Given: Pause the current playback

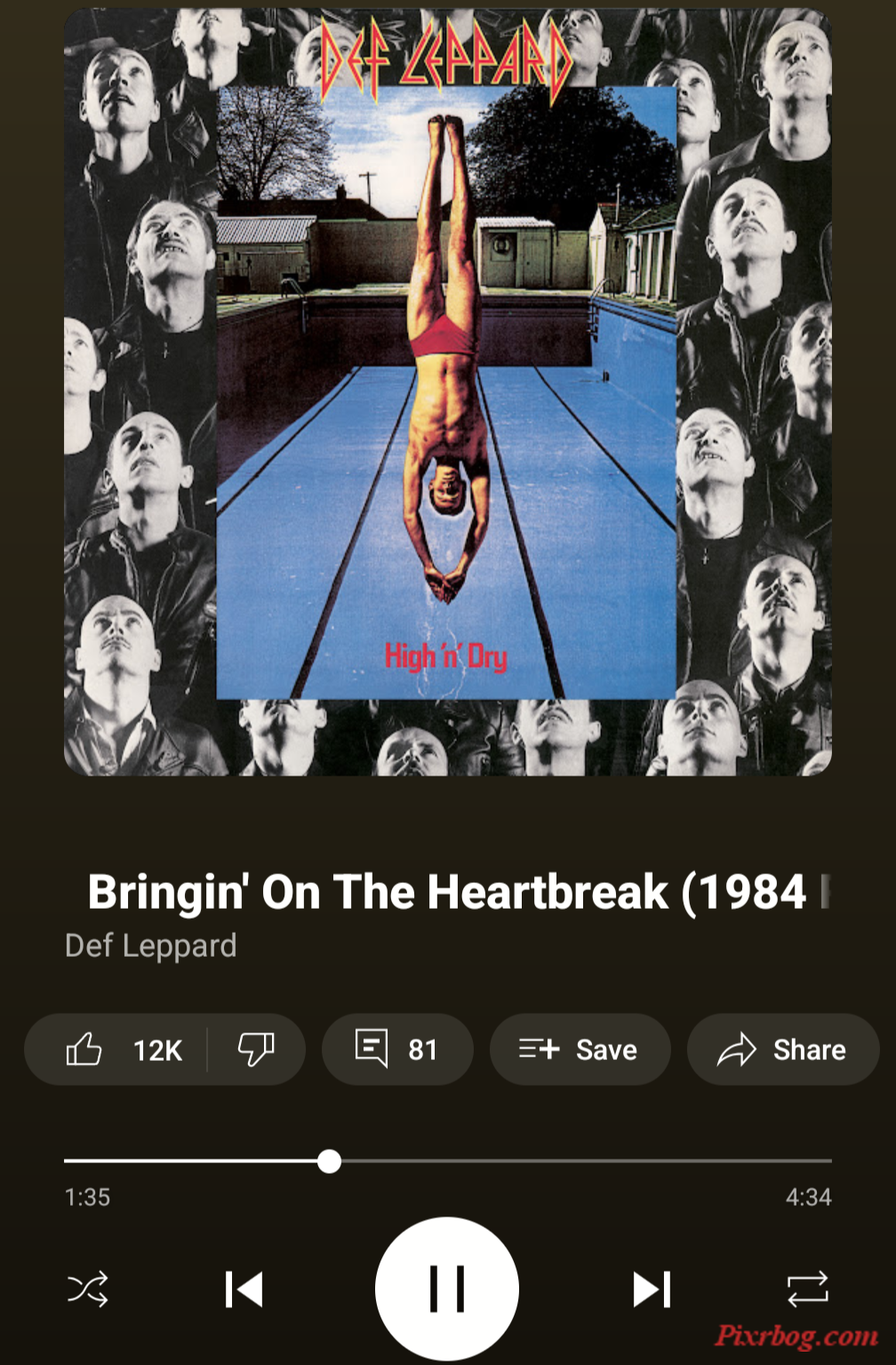Looking at the screenshot, I should (447, 1289).
